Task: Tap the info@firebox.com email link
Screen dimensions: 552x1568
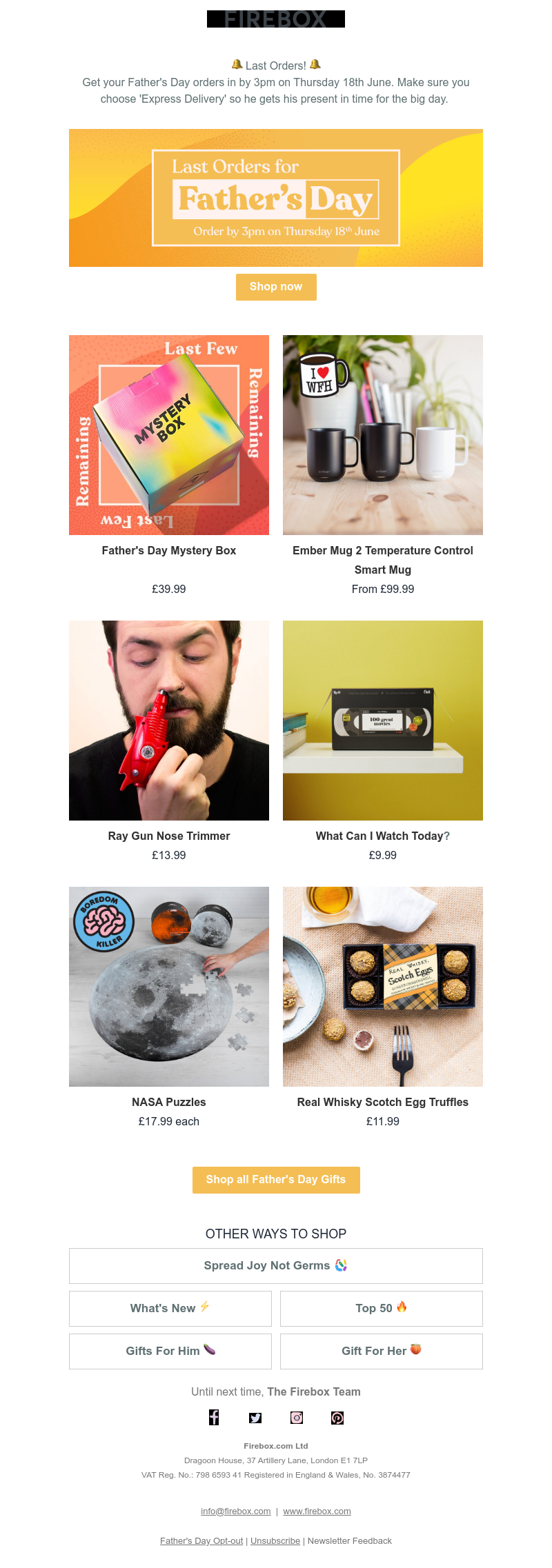Action: (236, 1511)
